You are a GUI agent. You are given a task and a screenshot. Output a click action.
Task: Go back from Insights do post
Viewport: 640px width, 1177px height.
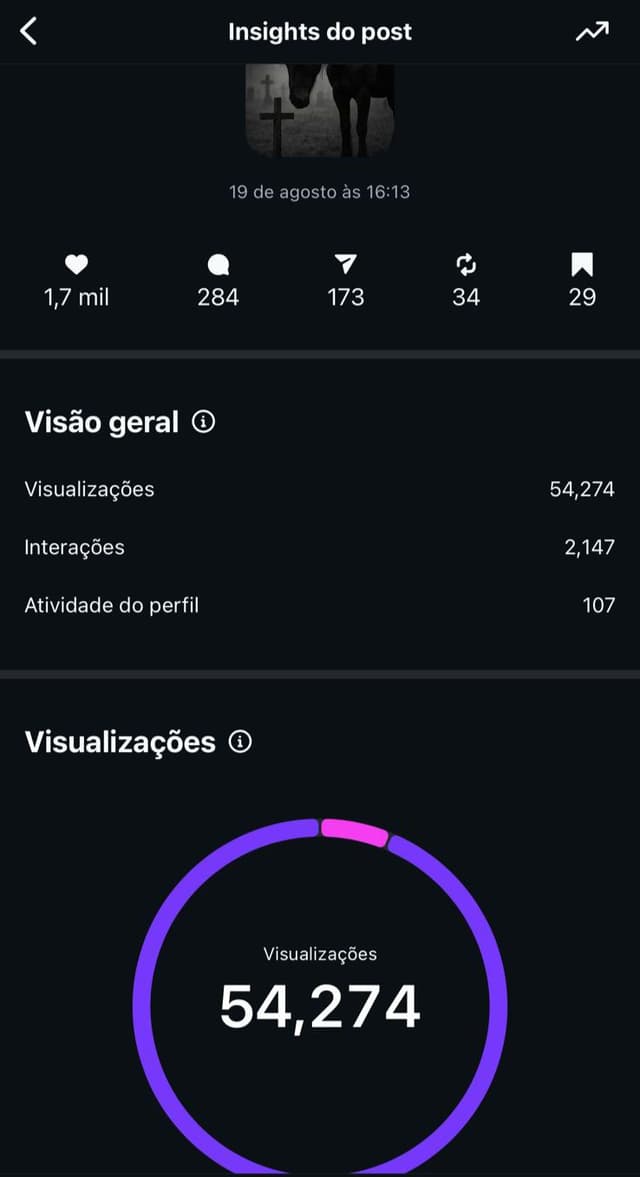[29, 32]
